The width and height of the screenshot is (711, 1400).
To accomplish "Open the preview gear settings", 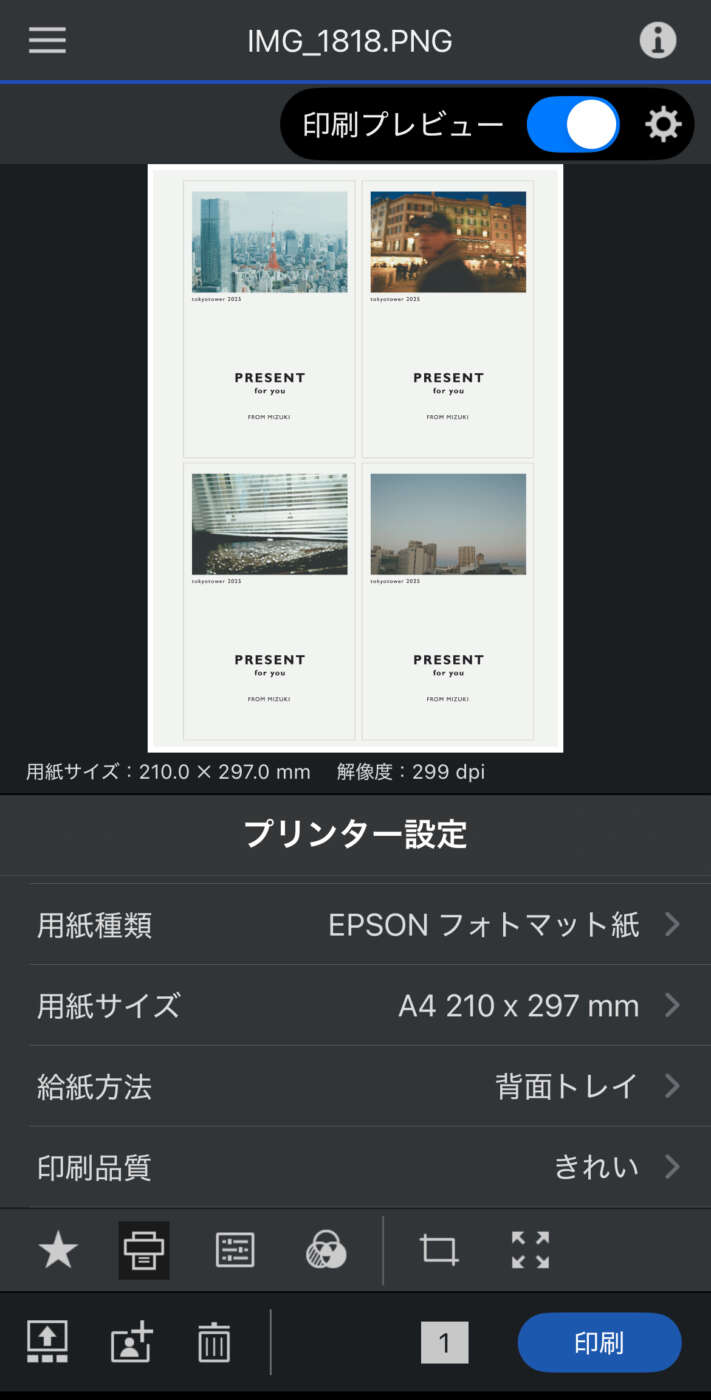I will (663, 125).
